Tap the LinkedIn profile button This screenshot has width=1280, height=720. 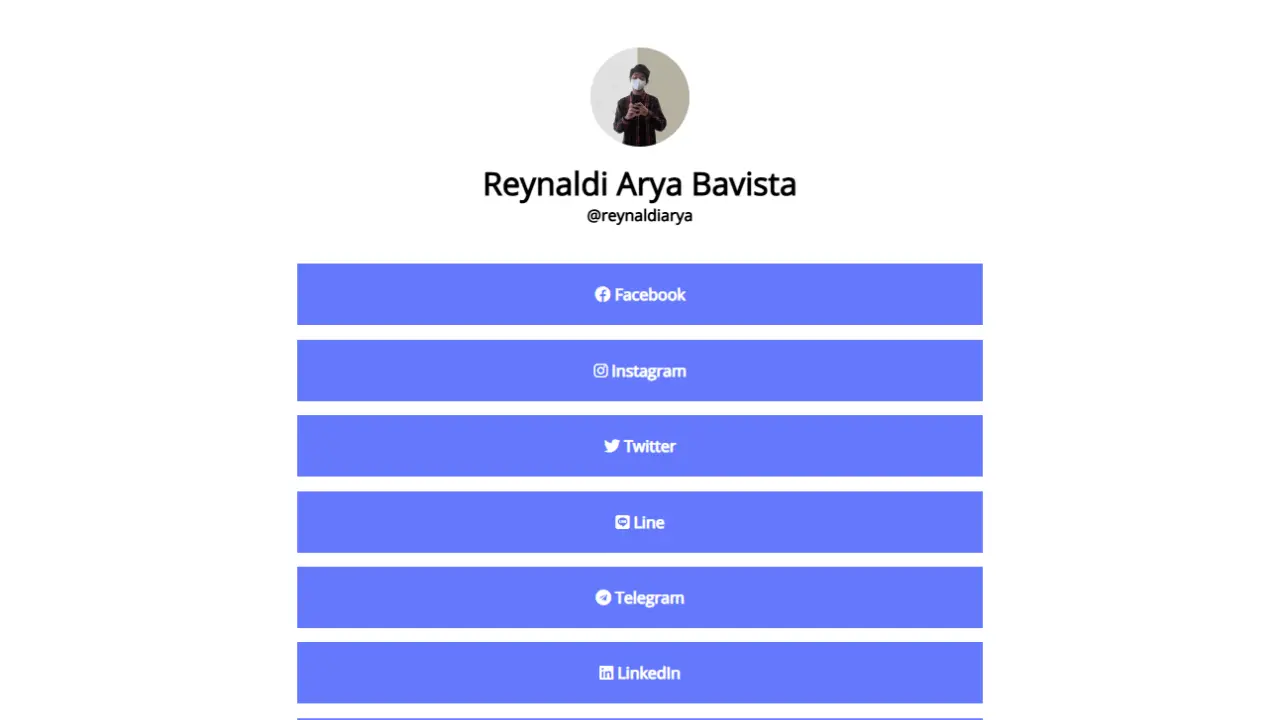pos(640,673)
